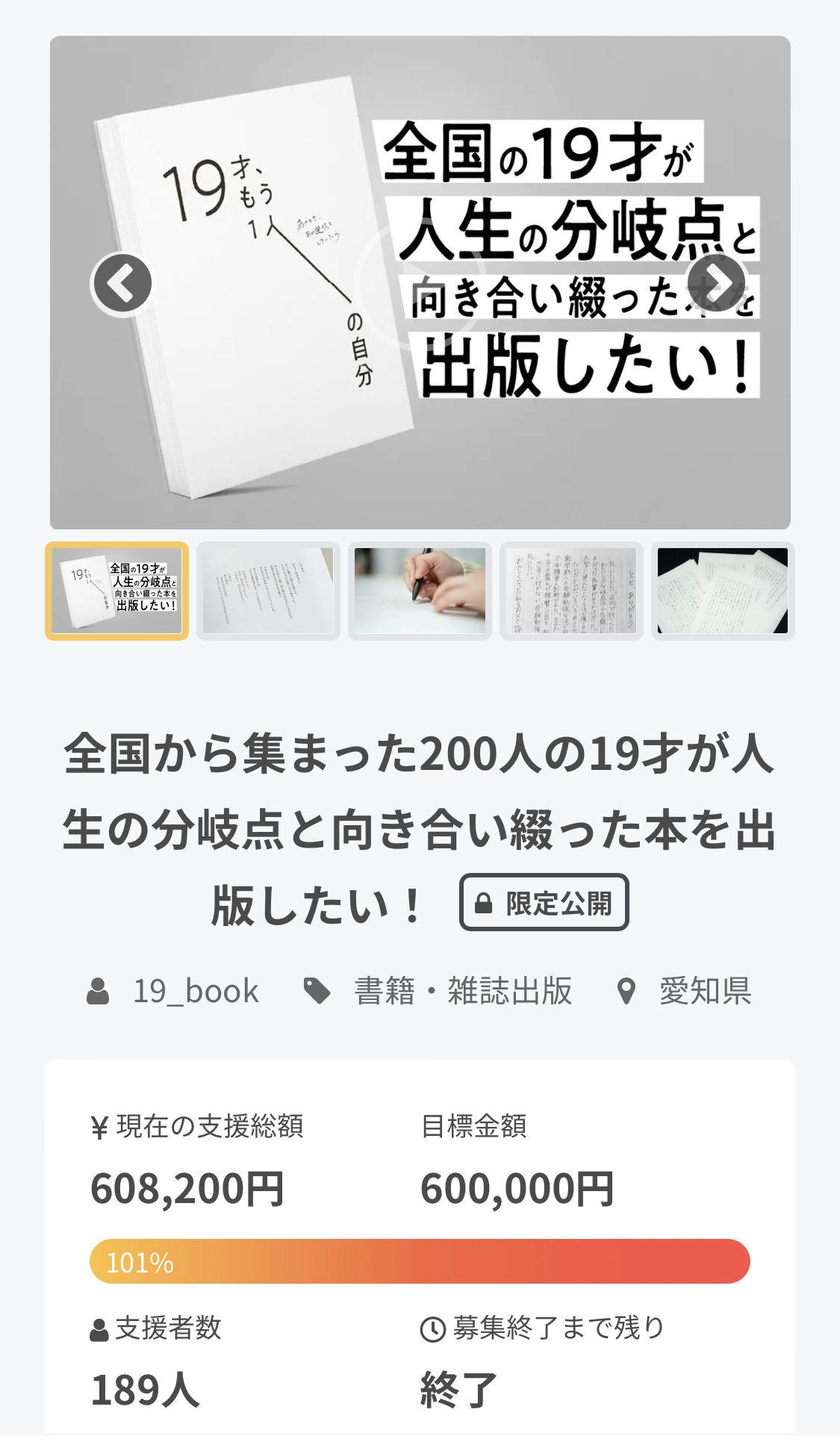The width and height of the screenshot is (840, 1445).
Task: Open the 書籍・雑誌出版 category
Action: [x=462, y=991]
